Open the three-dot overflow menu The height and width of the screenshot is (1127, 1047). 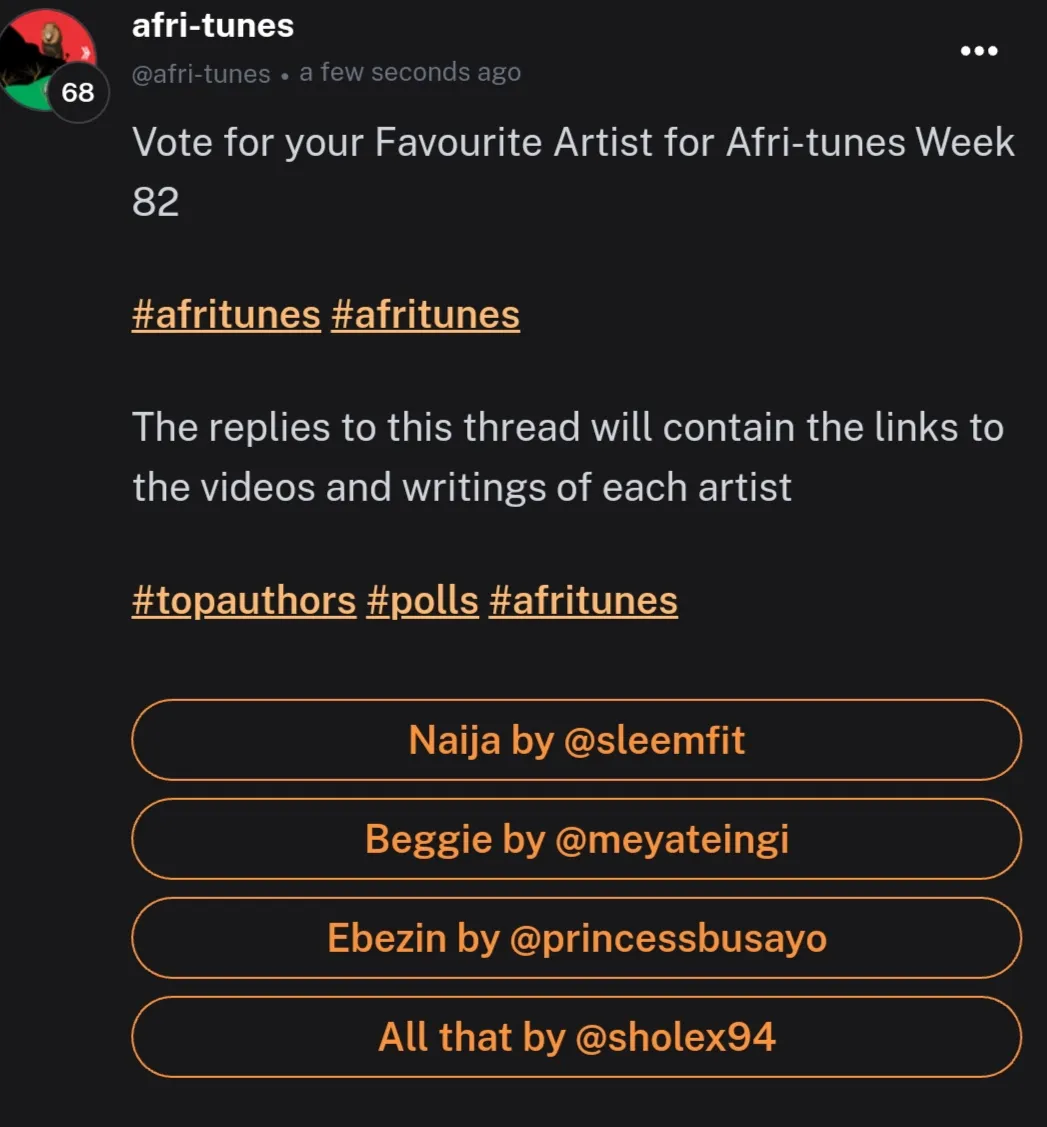click(978, 51)
